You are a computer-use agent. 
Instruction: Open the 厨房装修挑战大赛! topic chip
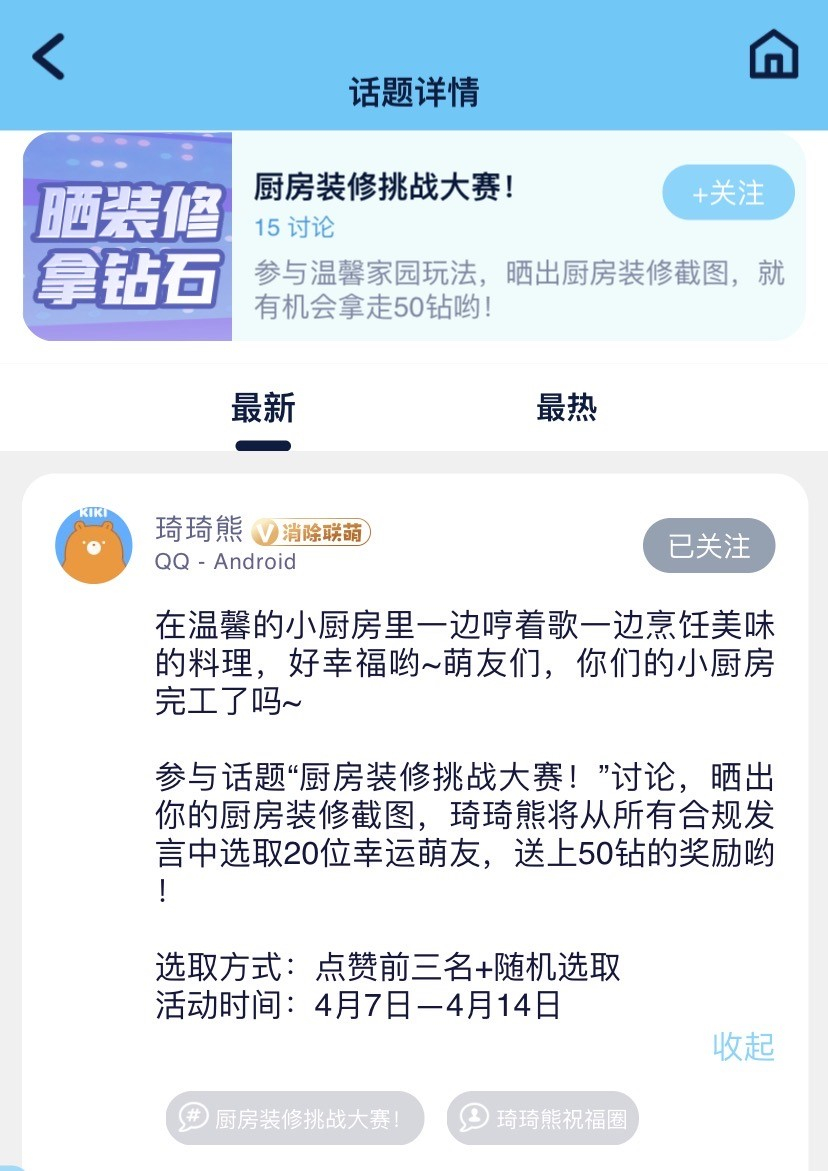click(295, 1117)
